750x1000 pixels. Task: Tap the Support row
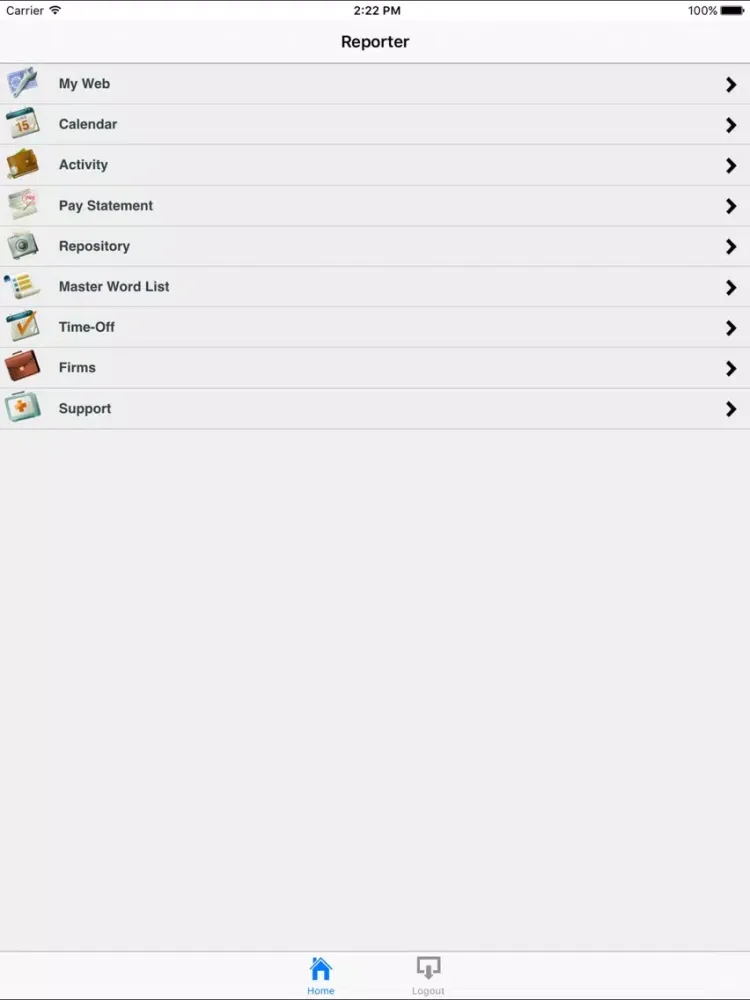(375, 409)
